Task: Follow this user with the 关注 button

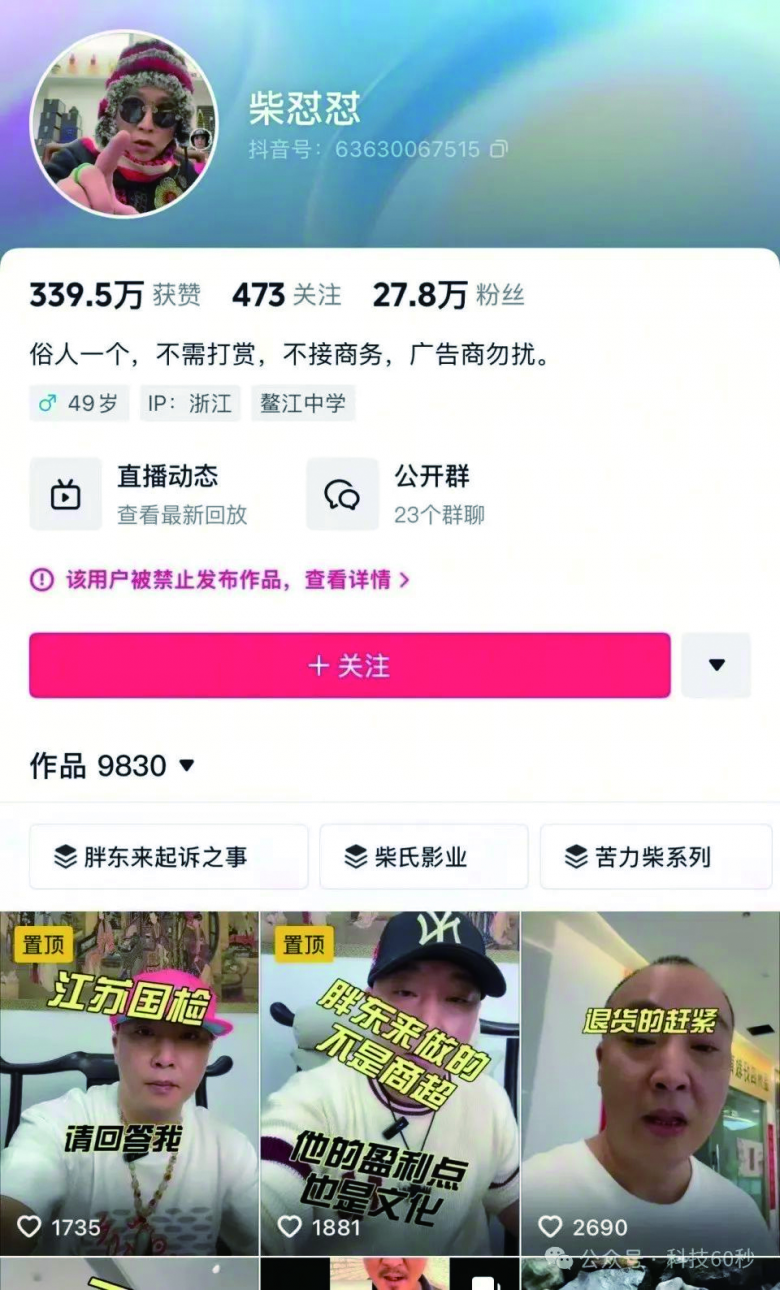Action: coord(349,666)
